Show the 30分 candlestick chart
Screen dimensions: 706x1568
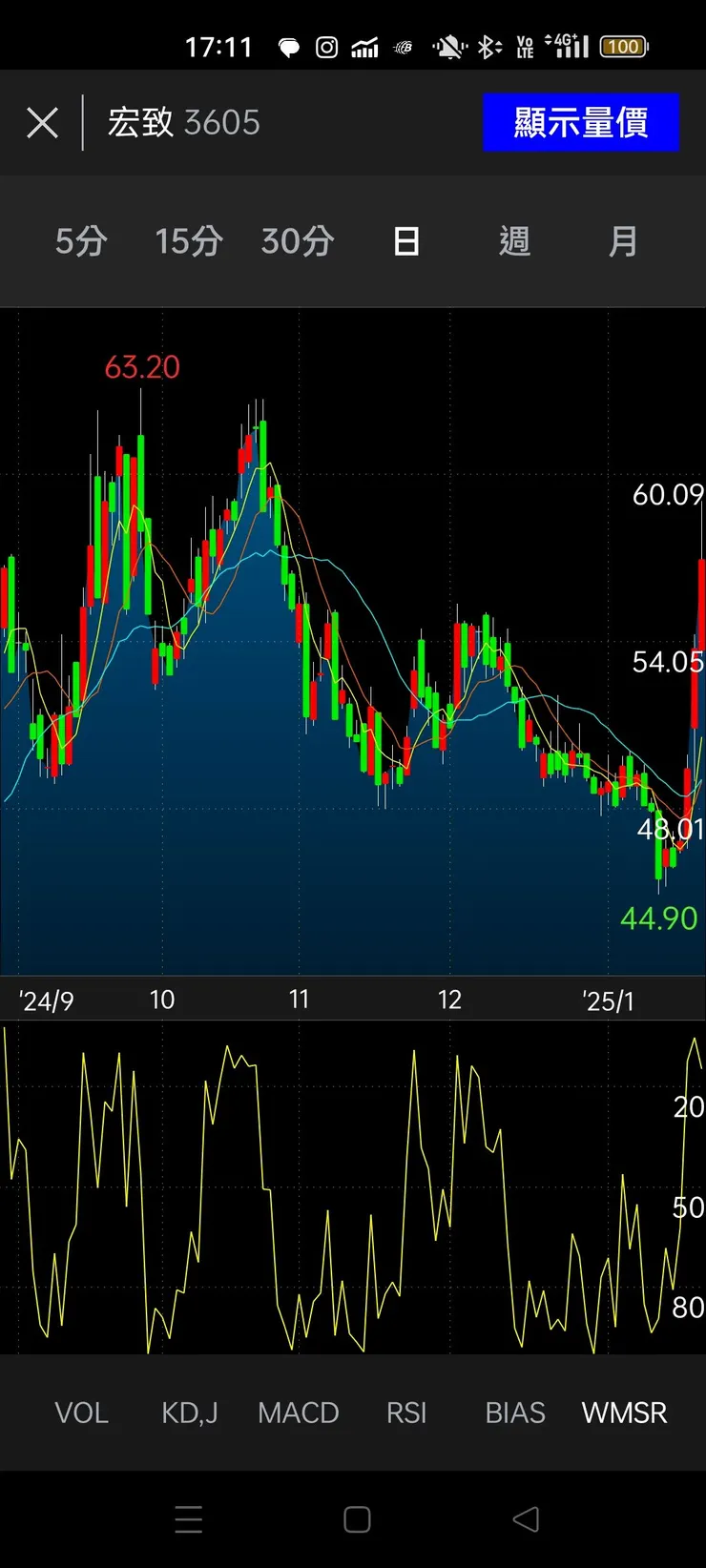click(298, 241)
